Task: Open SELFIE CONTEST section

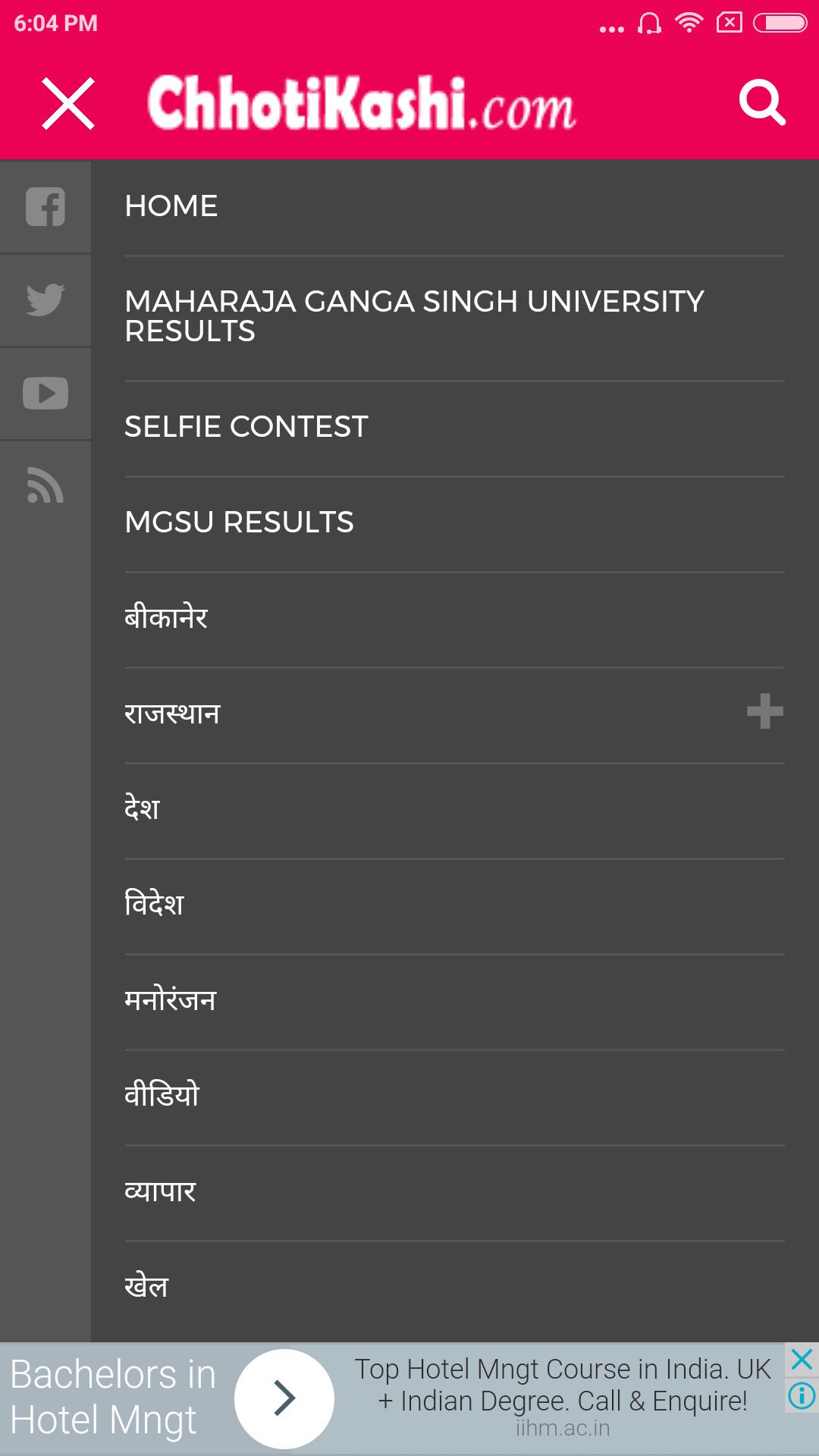Action: click(x=246, y=427)
